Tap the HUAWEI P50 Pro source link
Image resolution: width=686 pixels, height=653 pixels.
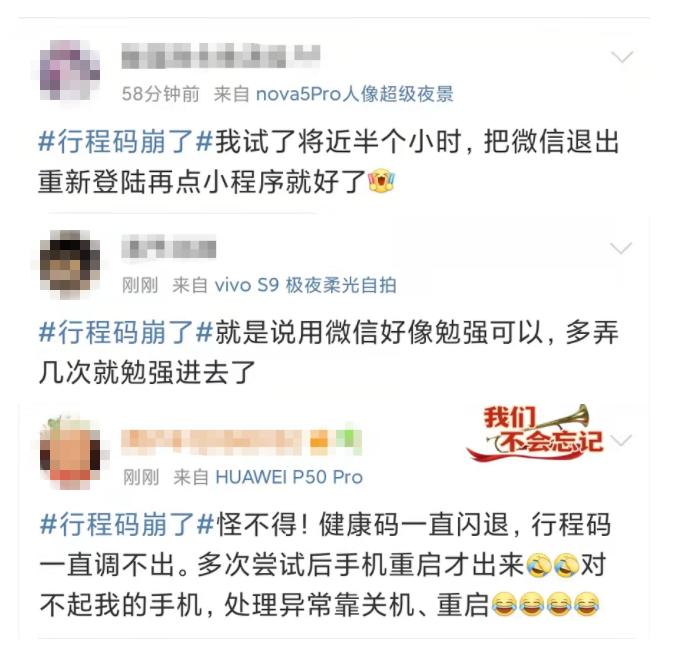click(289, 477)
